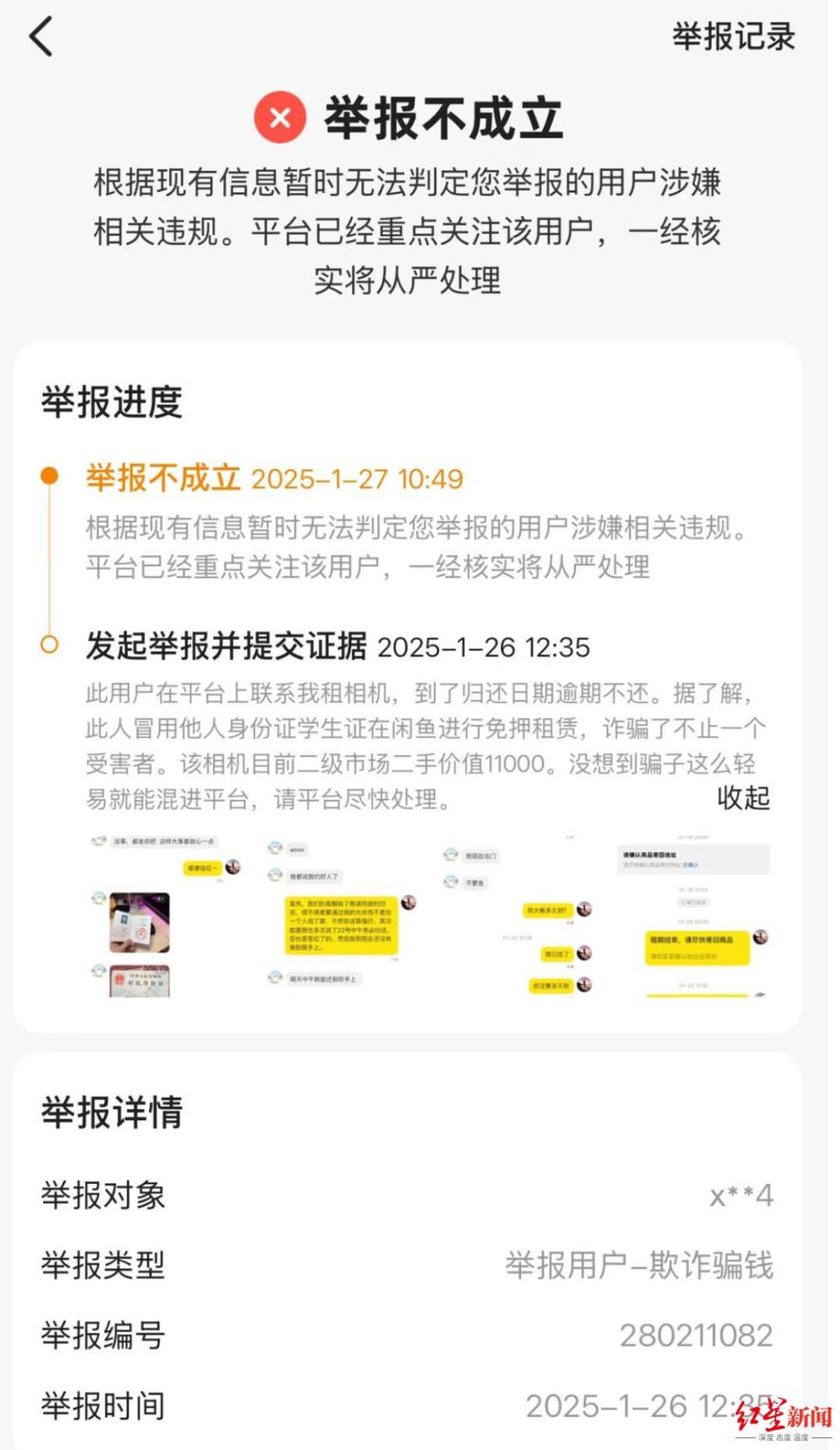840x1450 pixels.
Task: View the third evidence chat screenshot
Action: [x=517, y=915]
